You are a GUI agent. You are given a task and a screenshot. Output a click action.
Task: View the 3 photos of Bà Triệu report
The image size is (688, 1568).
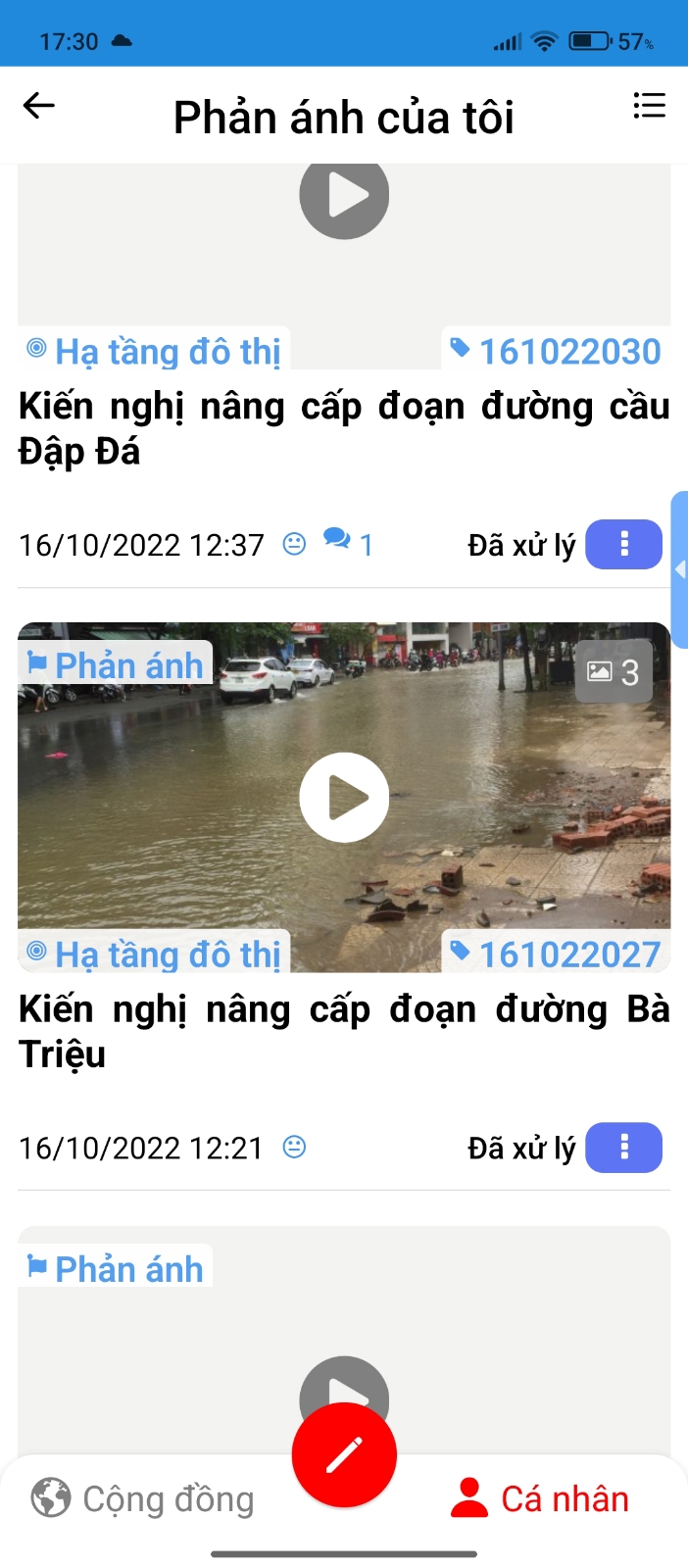(614, 672)
